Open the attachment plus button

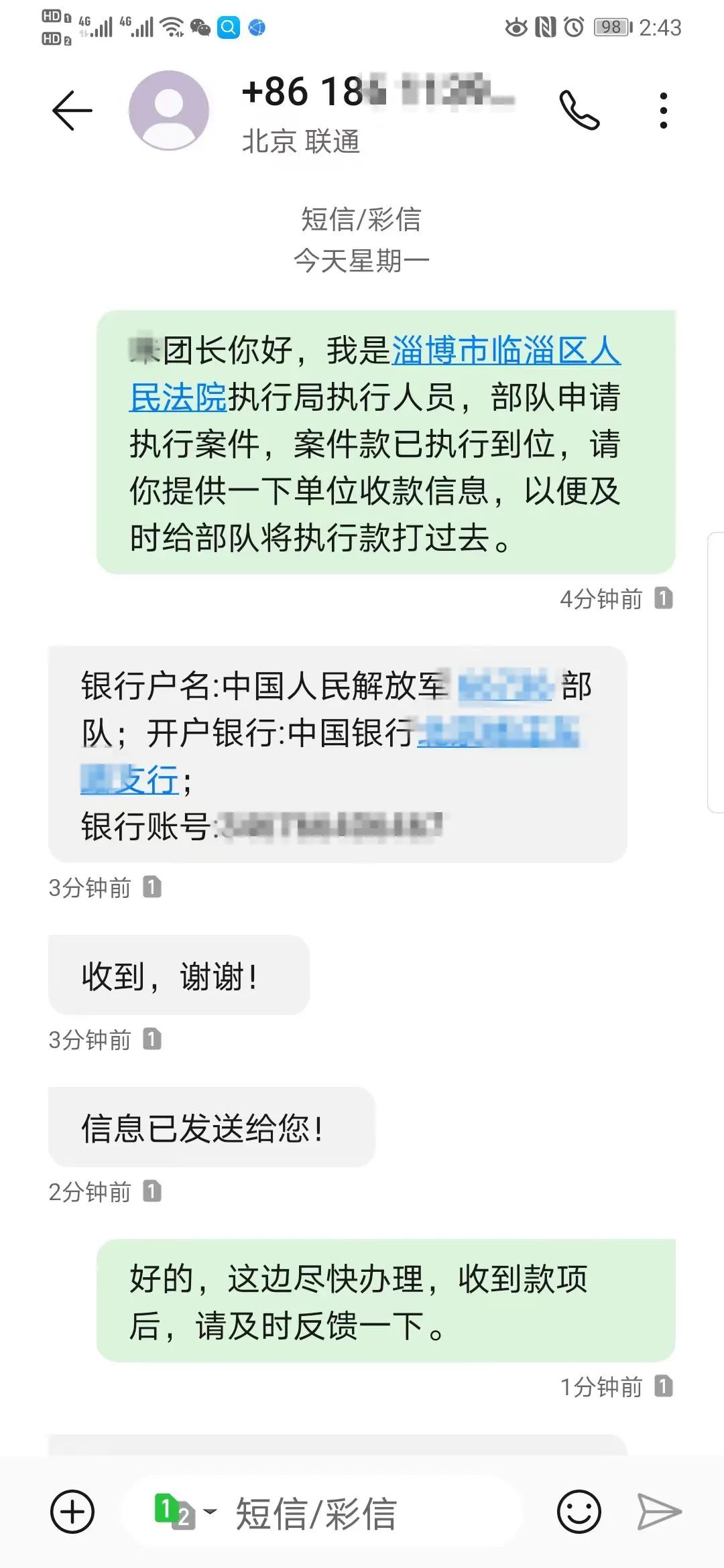coord(72,1512)
